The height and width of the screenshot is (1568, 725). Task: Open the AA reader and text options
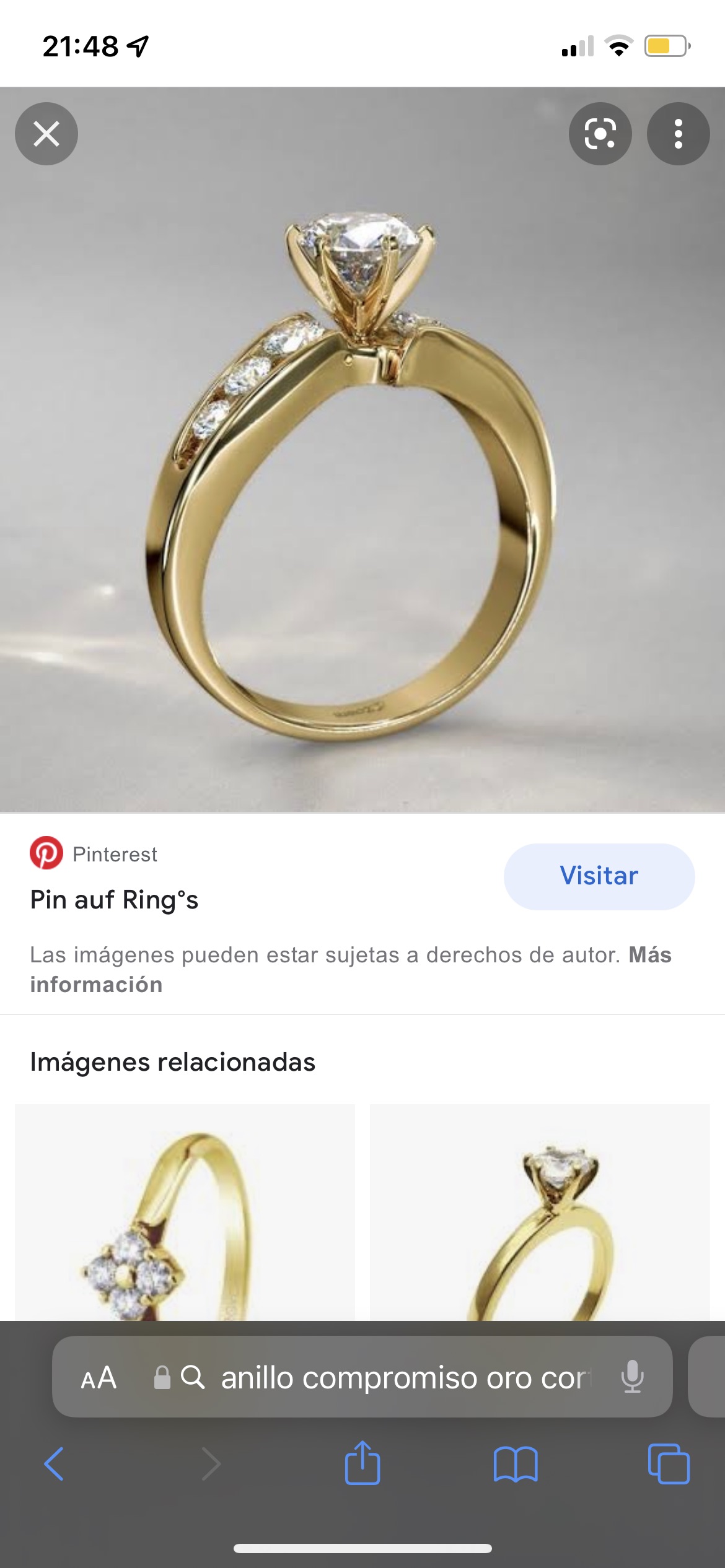pyautogui.click(x=99, y=1378)
